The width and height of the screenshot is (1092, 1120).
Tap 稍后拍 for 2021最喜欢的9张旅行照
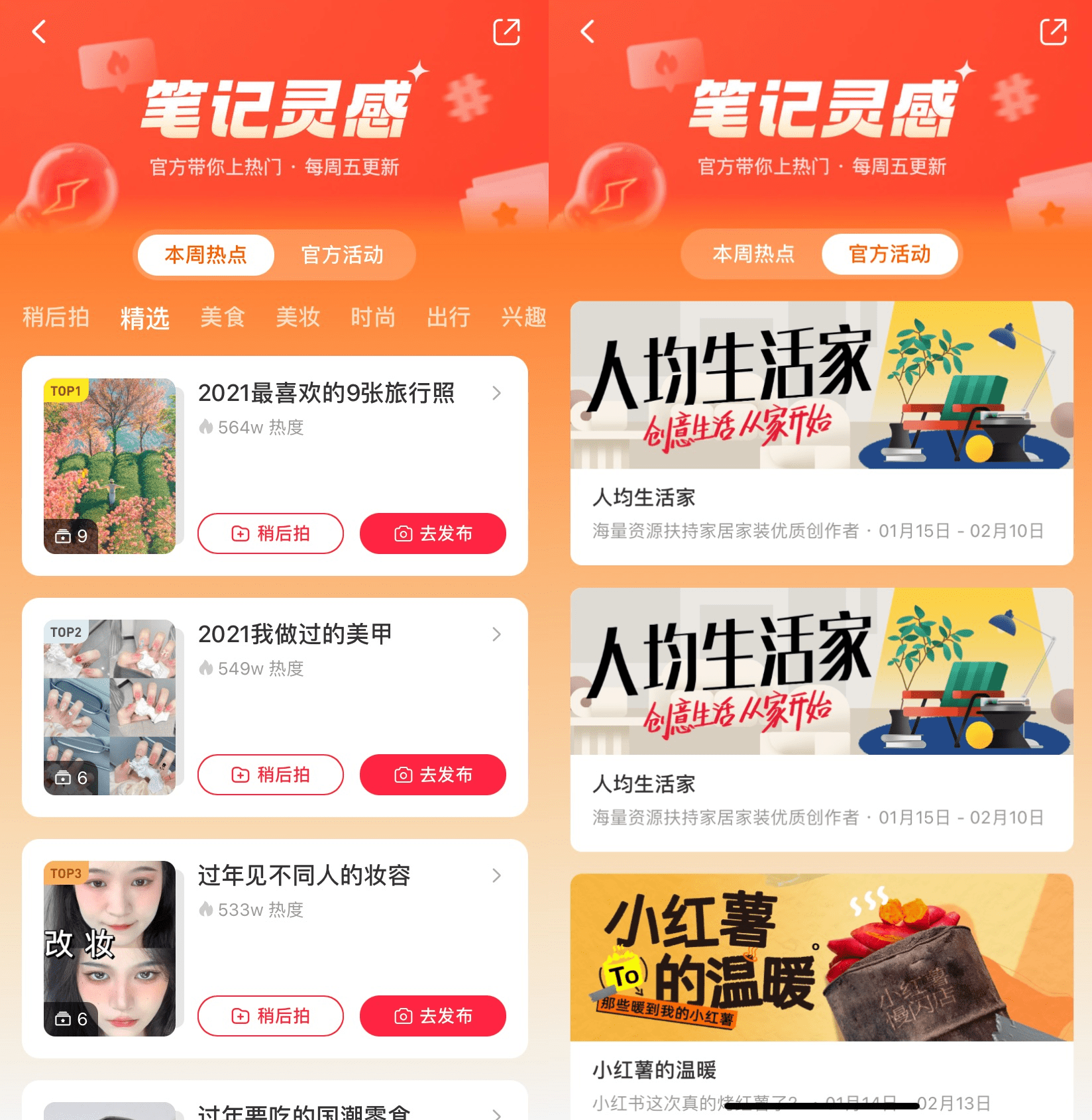270,533
